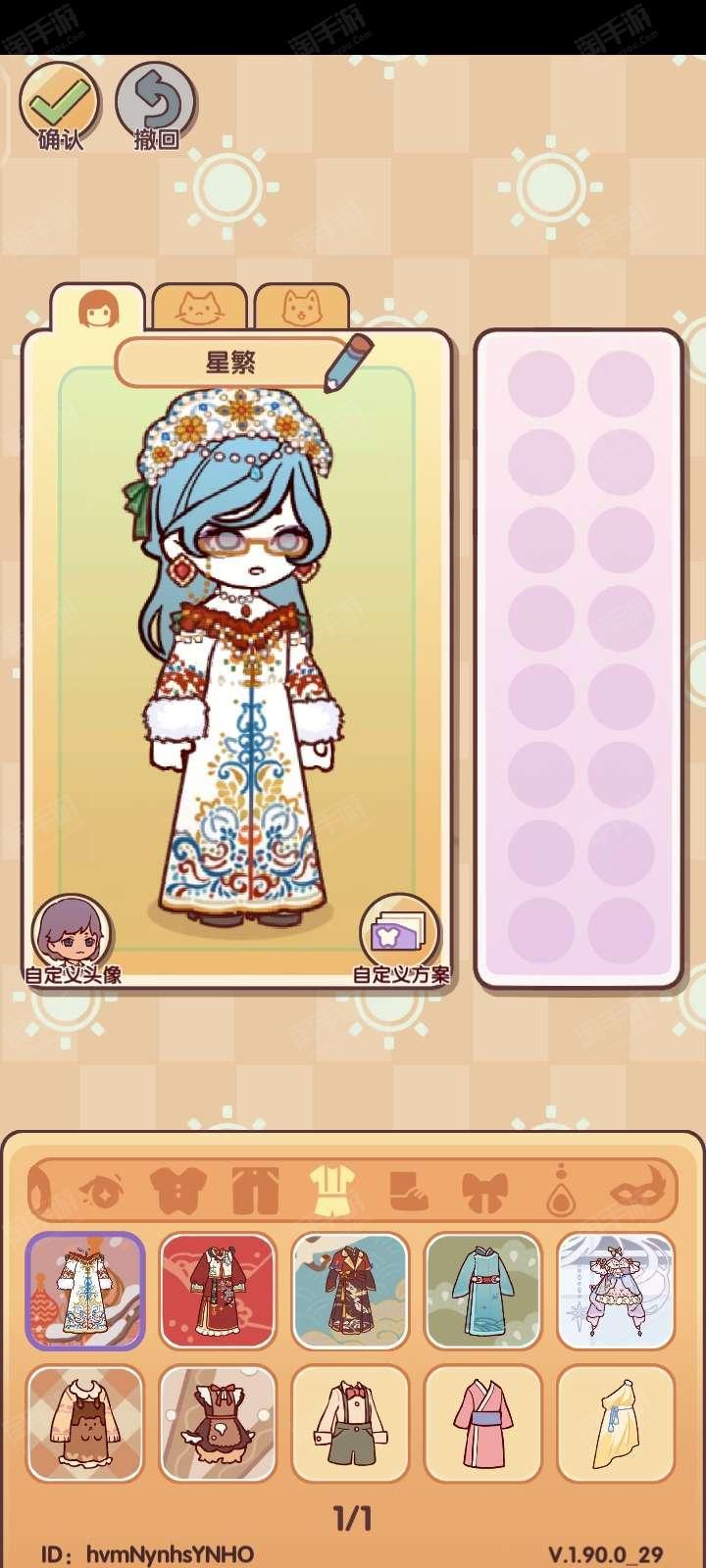The image size is (706, 1568).
Task: Switch to the first cat tab
Action: point(200,308)
